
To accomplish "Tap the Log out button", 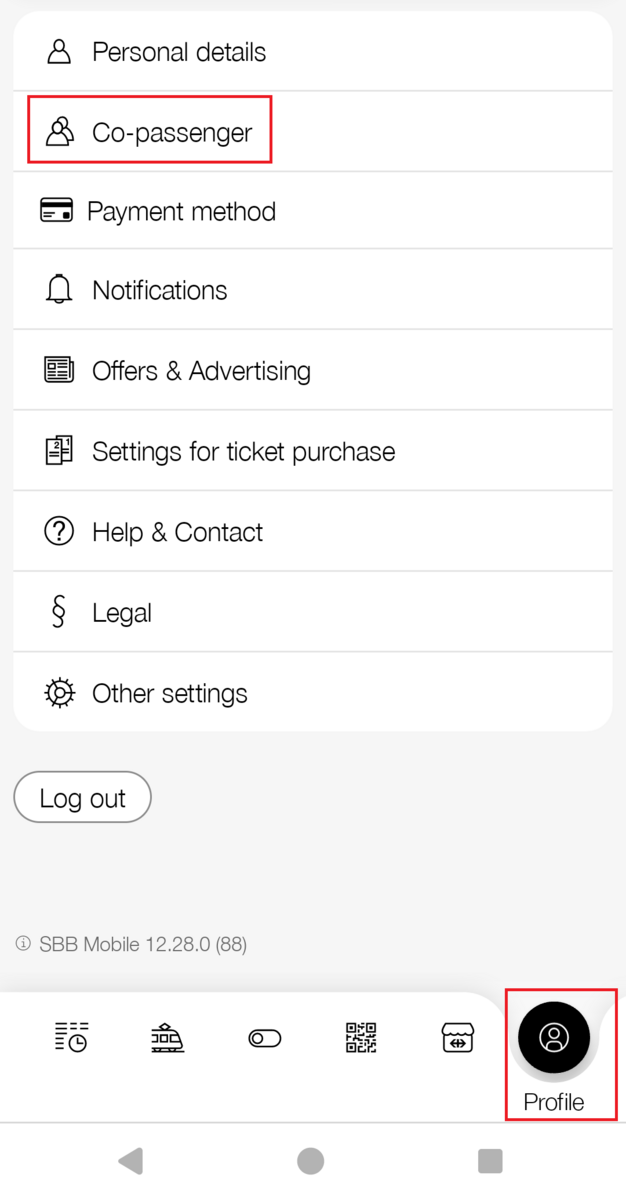I will 82,798.
